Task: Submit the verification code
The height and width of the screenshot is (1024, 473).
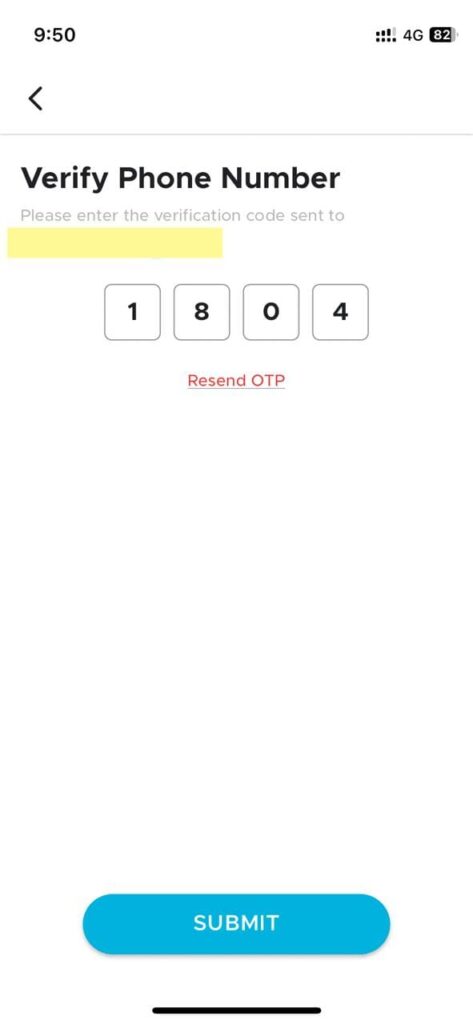Action: pyautogui.click(x=236, y=923)
